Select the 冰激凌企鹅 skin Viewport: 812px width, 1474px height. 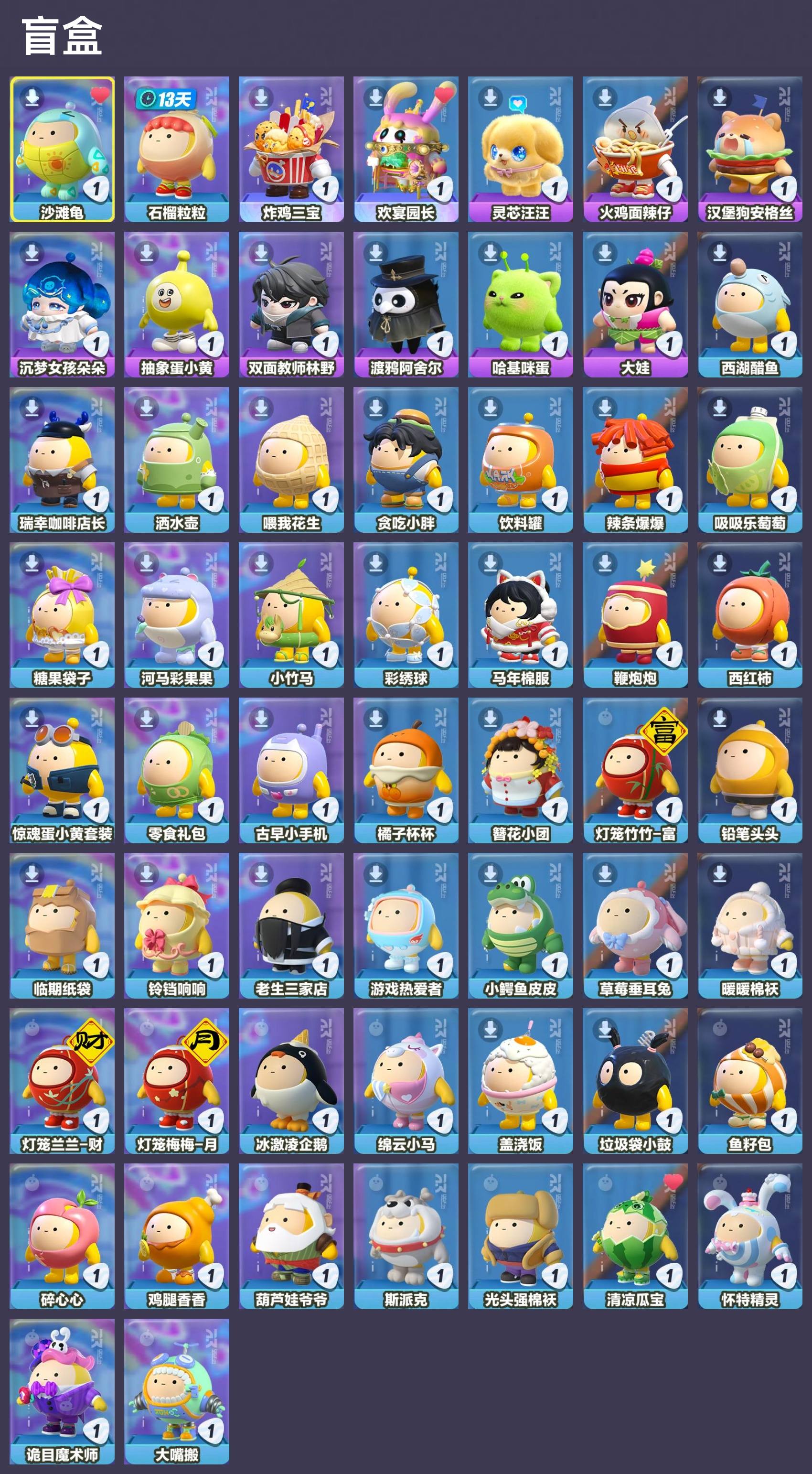(x=292, y=1081)
